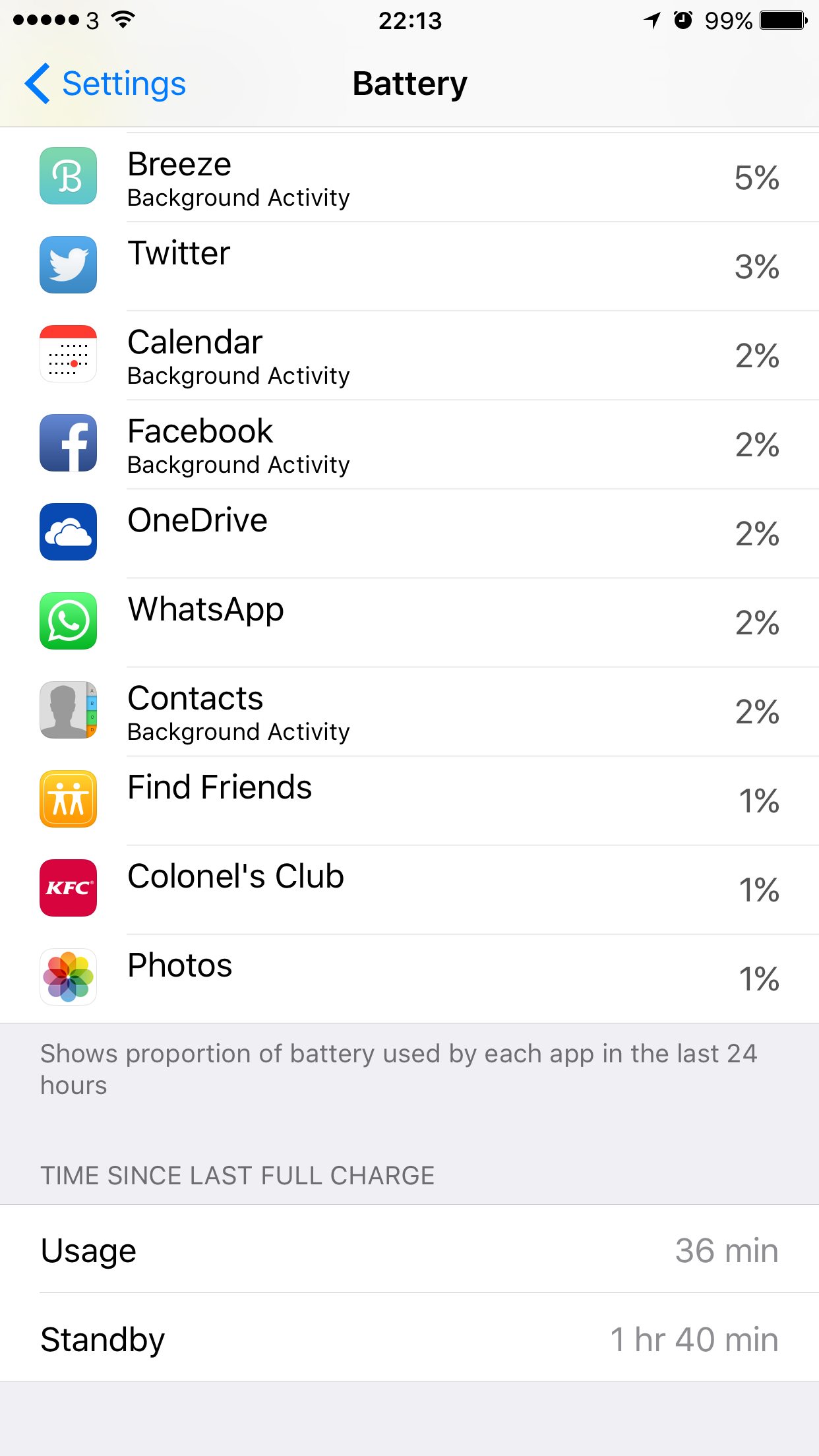819x1456 pixels.
Task: Tap the Breeze battery usage row
Action: [x=409, y=177]
